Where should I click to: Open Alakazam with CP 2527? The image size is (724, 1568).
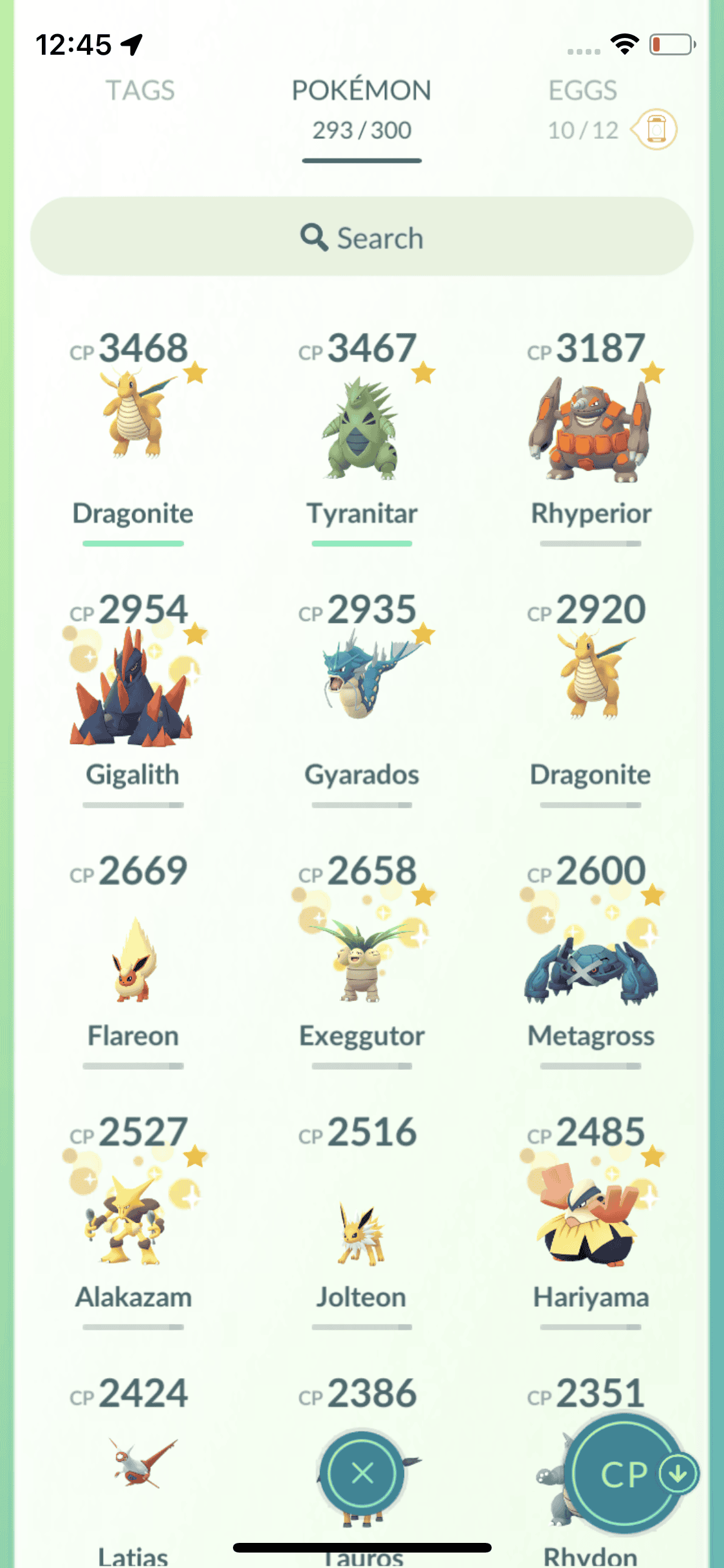[133, 1220]
